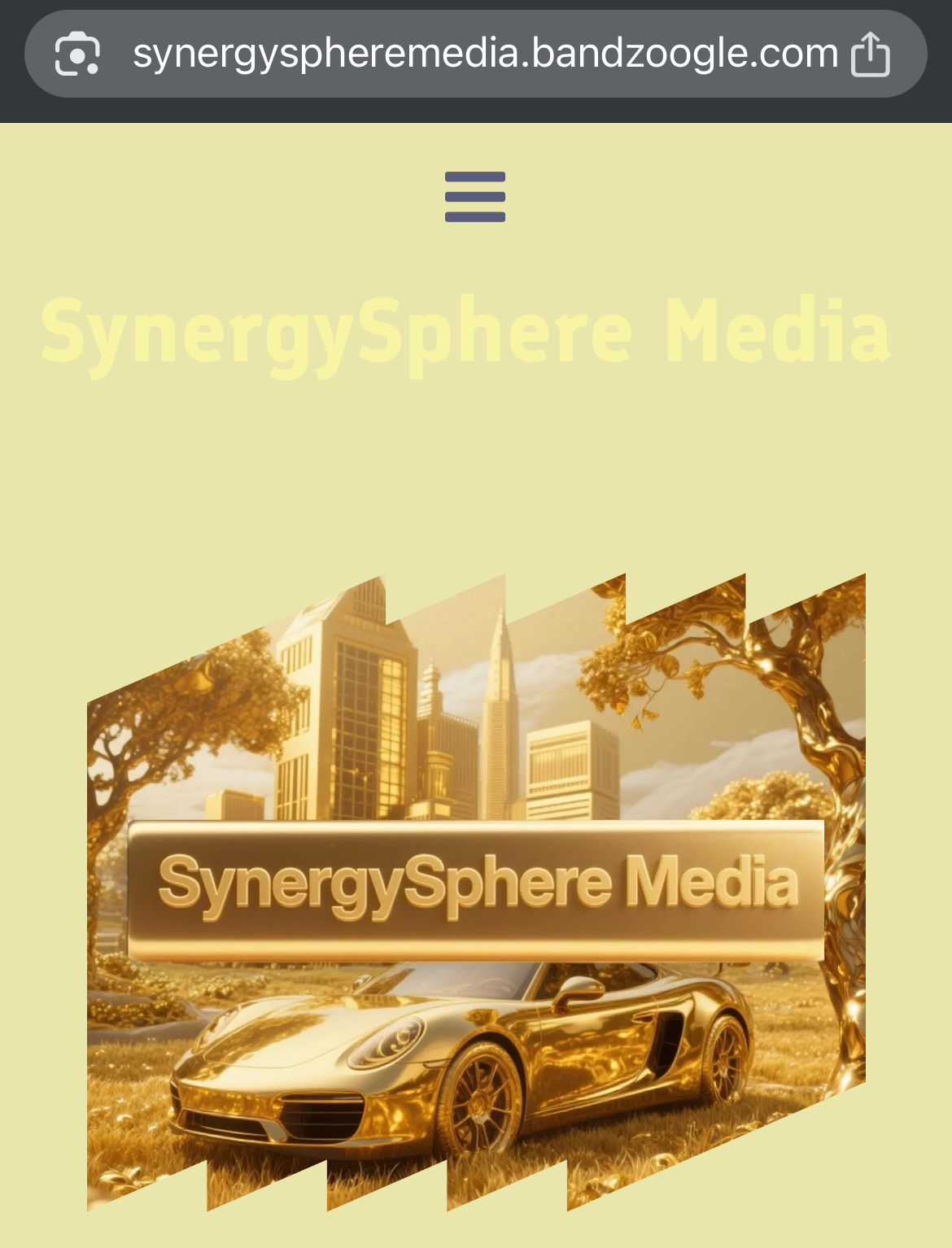Open Google Lens camera search icon
The width and height of the screenshot is (952, 1248).
point(77,55)
